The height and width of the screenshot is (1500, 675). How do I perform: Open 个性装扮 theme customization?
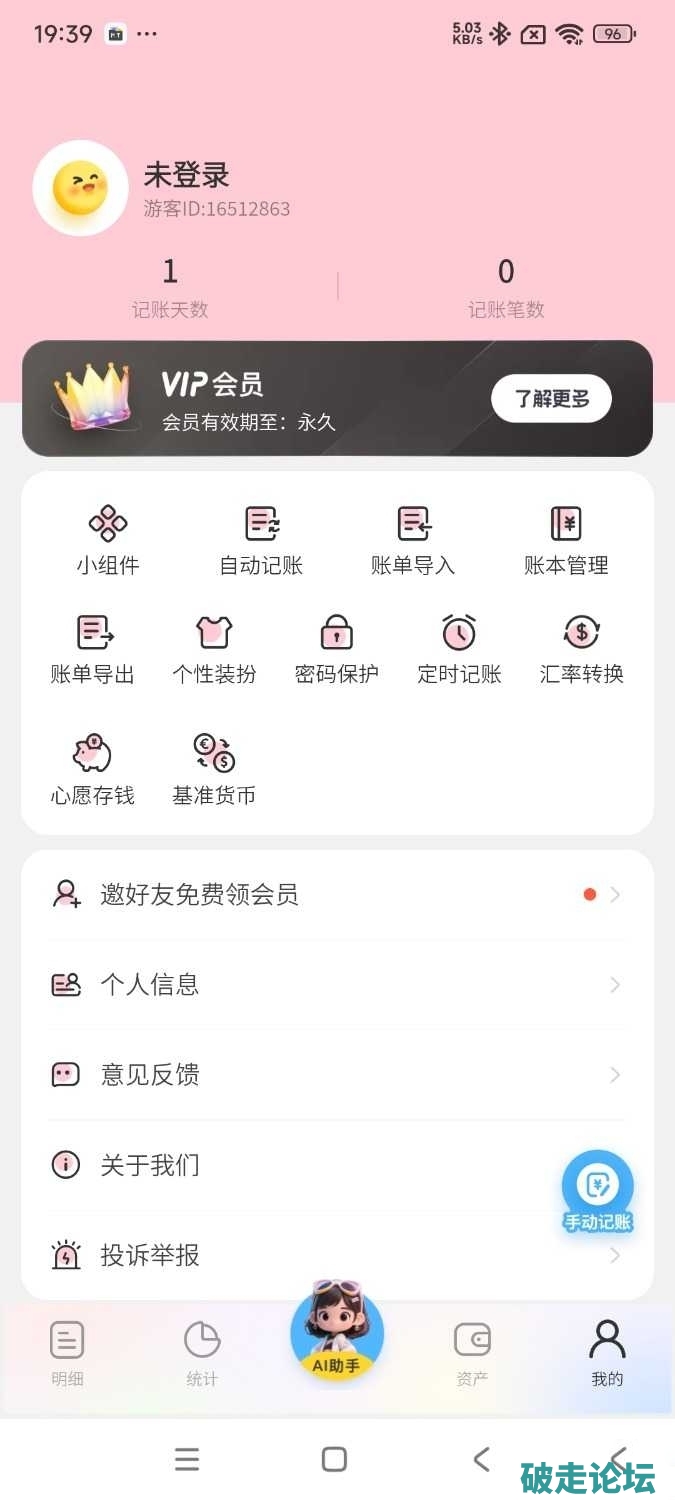(x=214, y=650)
